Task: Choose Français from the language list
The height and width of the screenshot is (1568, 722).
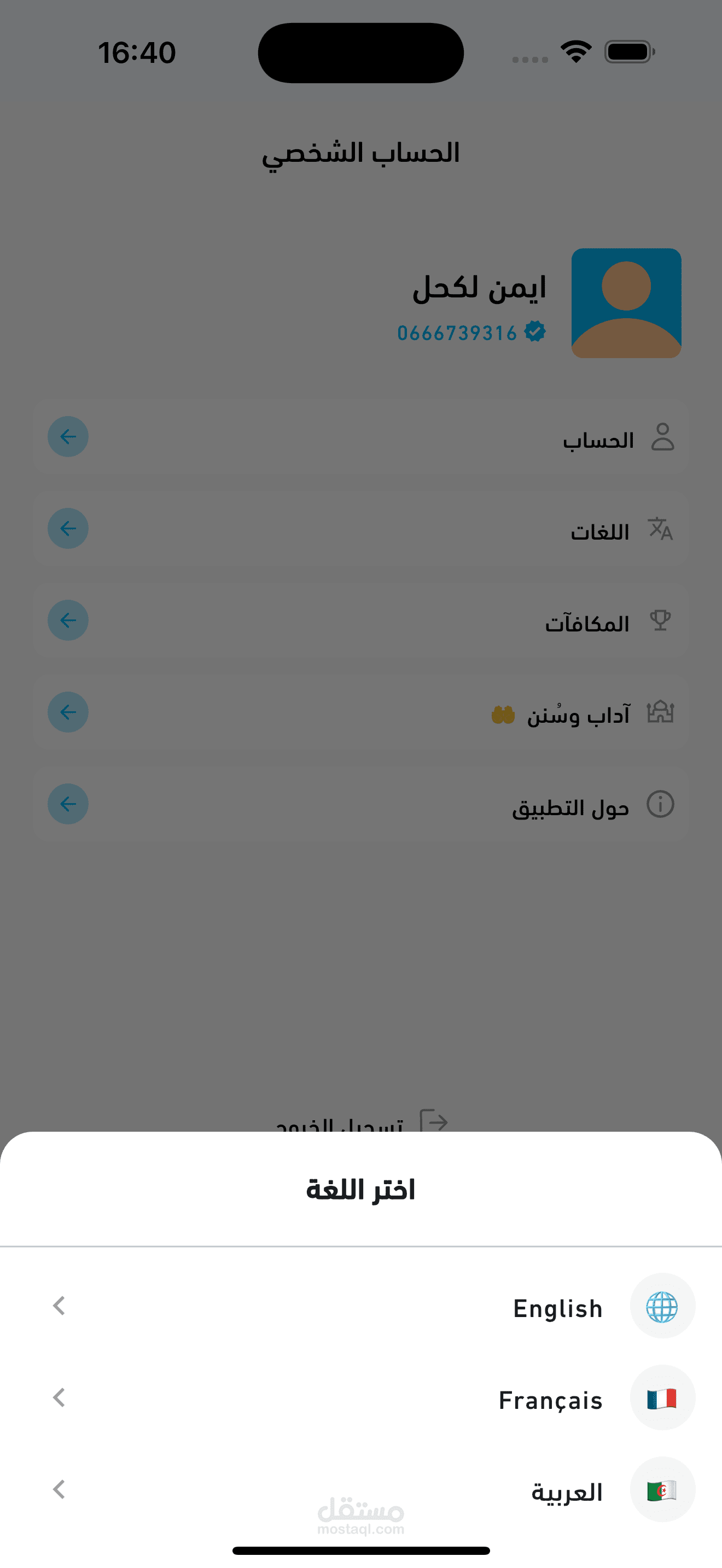Action: [550, 1400]
